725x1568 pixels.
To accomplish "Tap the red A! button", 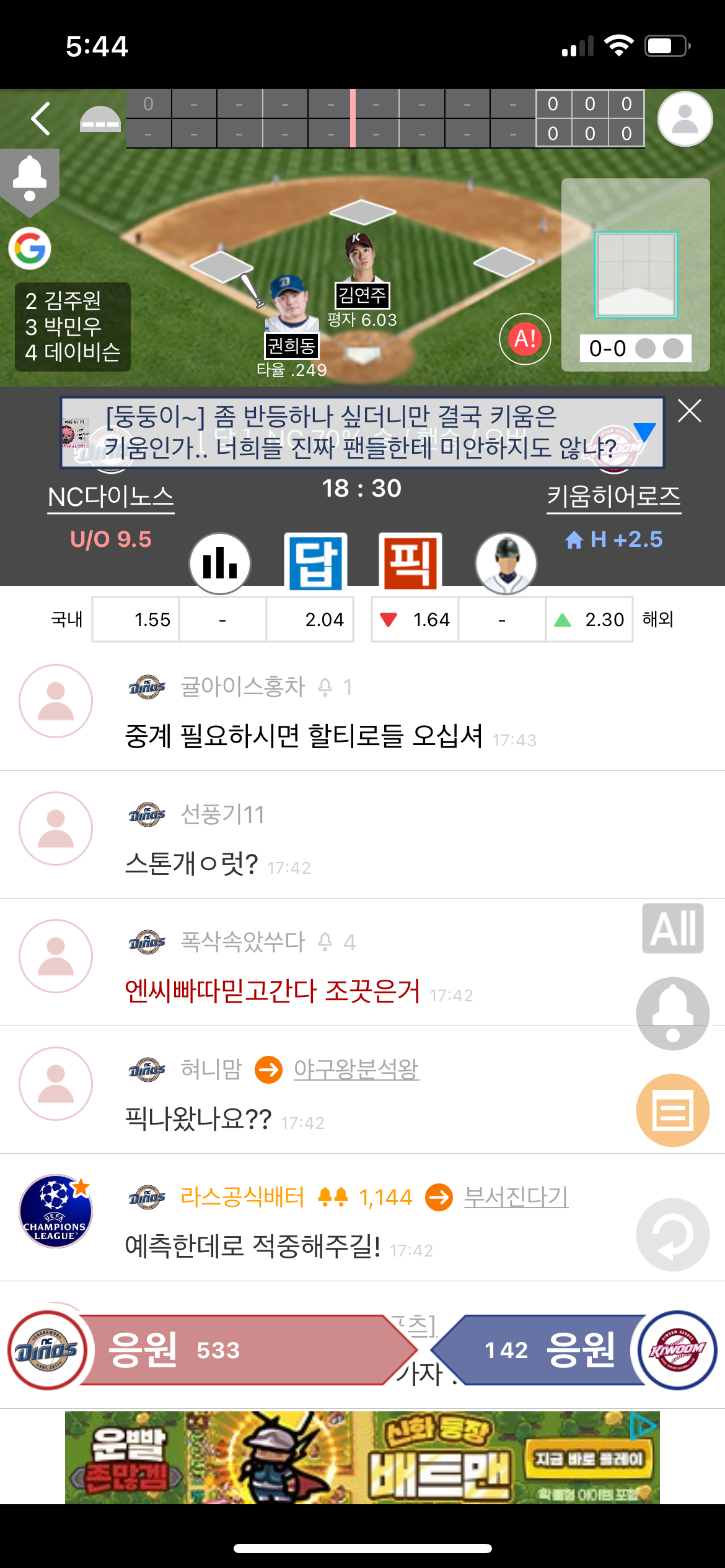I will [525, 339].
